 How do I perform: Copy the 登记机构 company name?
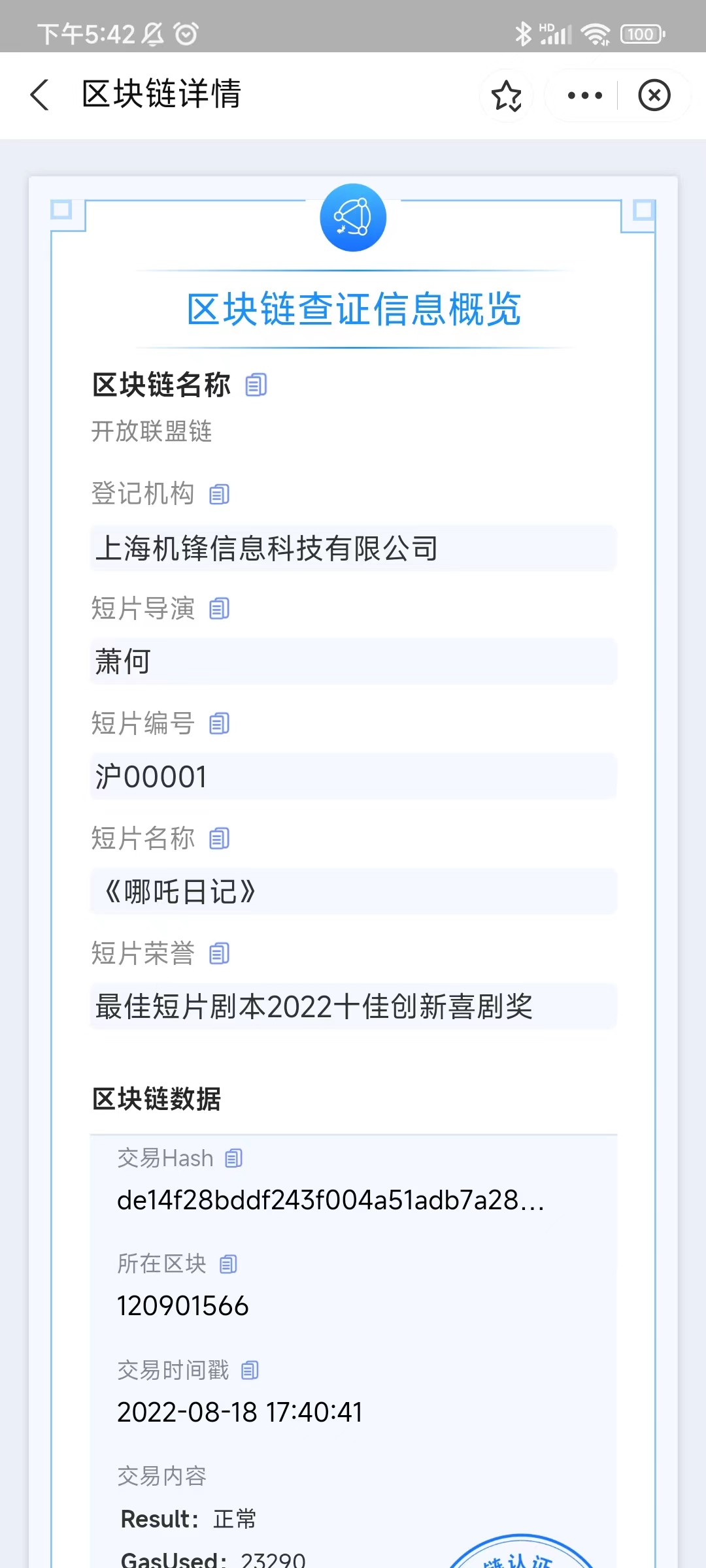coord(220,495)
